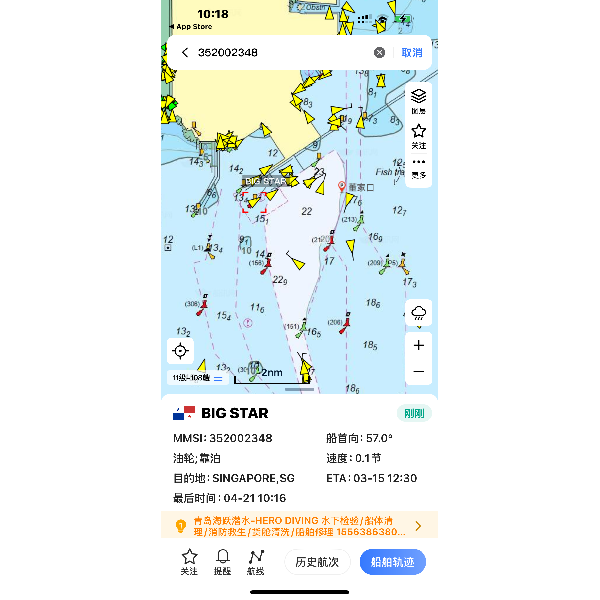
Task: Open the 航线 route tool
Action: (x=256, y=561)
